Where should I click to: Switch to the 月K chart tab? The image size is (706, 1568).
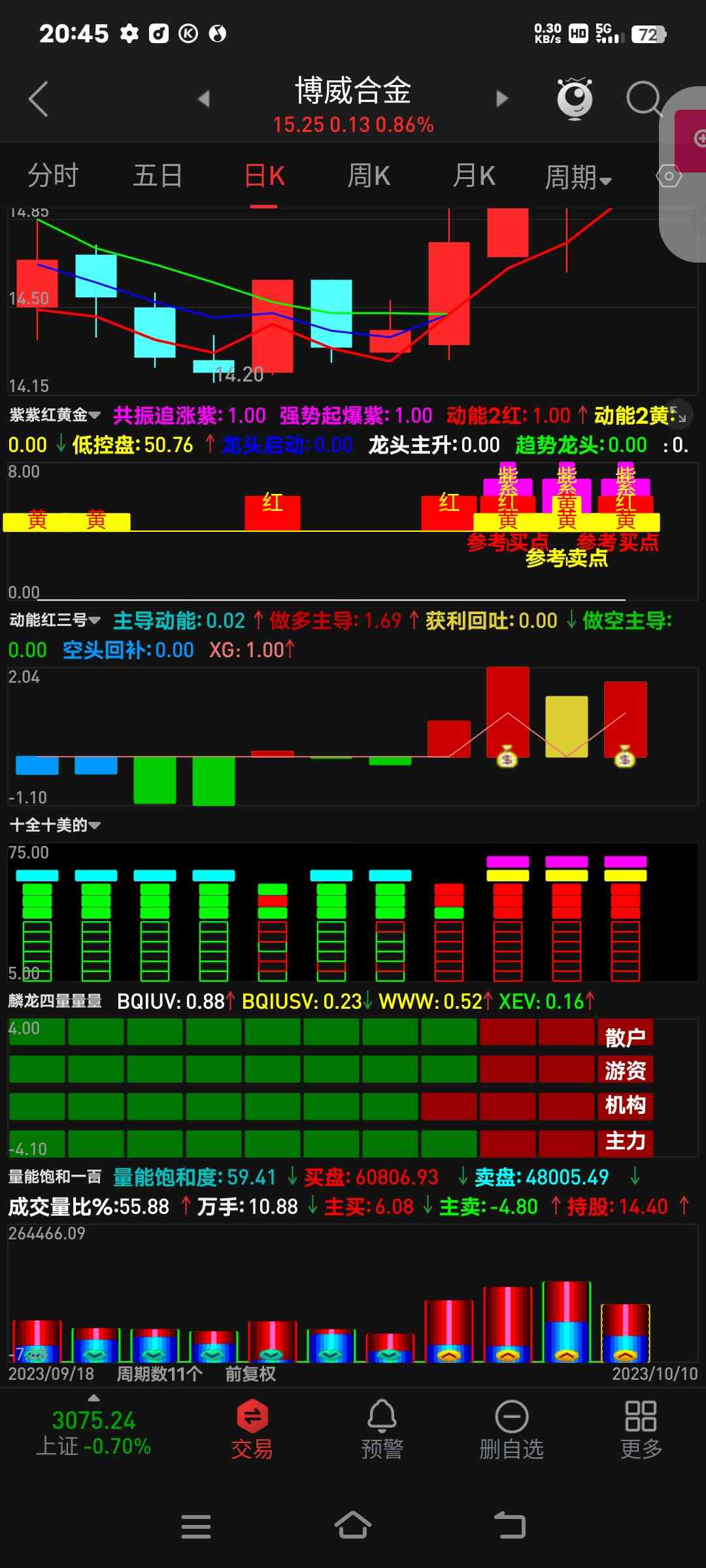click(x=474, y=176)
